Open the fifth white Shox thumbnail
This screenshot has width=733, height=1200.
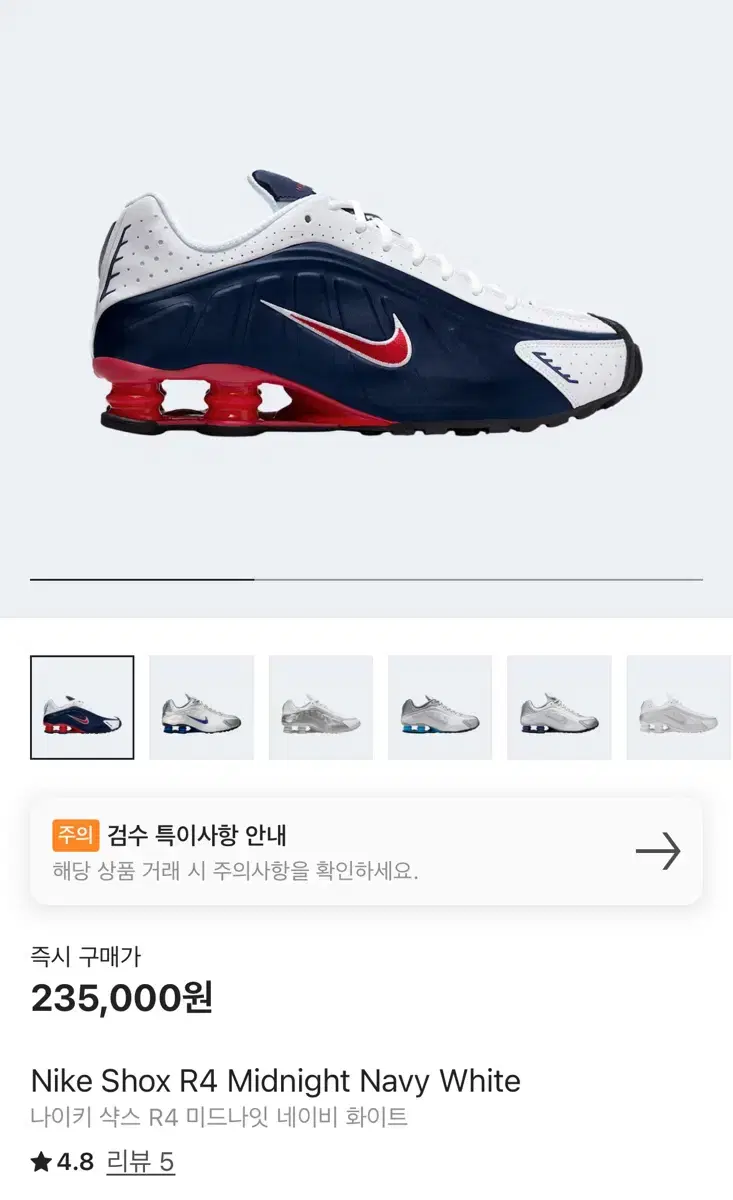pos(559,708)
